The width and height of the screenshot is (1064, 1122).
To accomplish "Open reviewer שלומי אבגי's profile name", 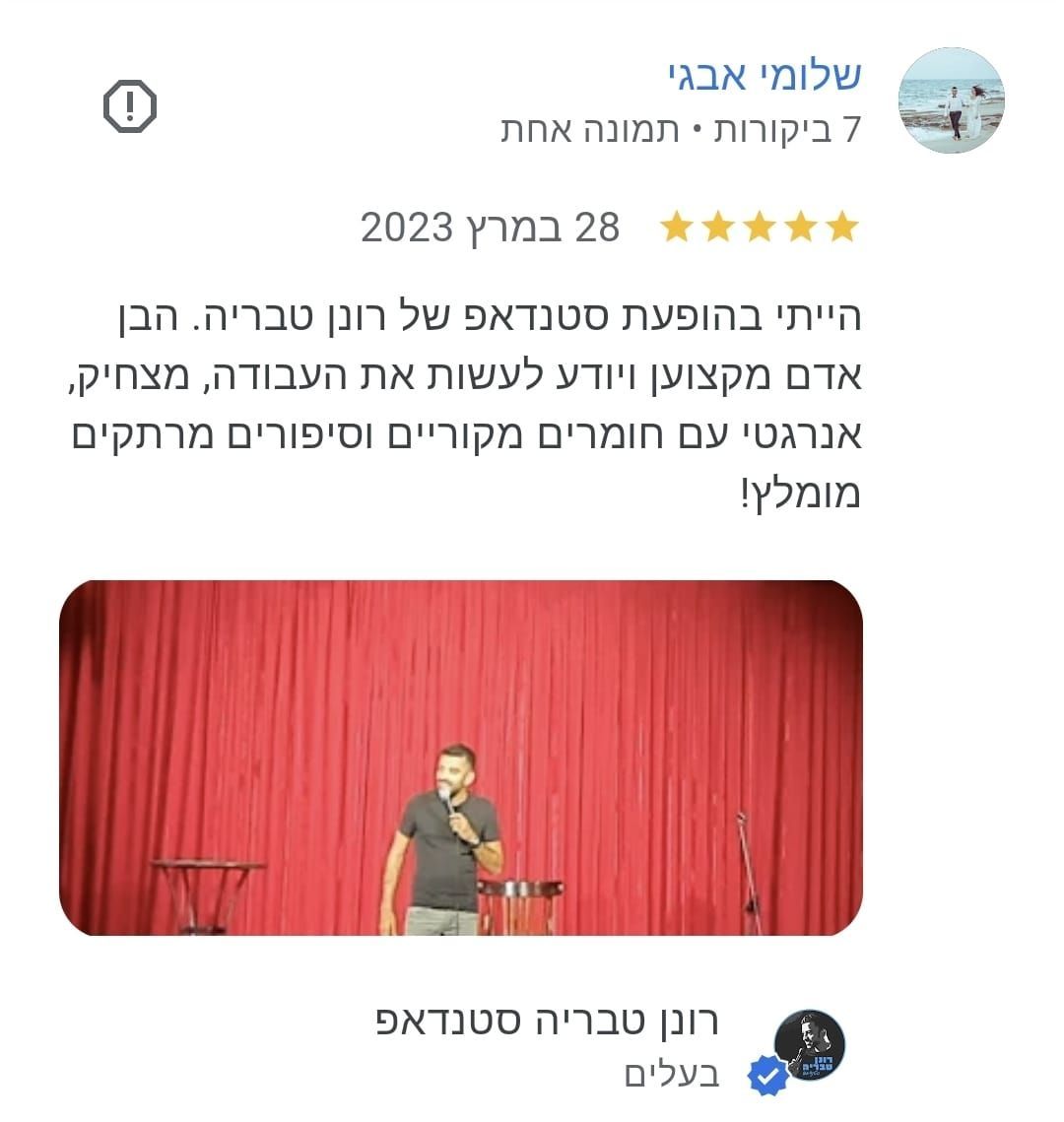I will [764, 76].
